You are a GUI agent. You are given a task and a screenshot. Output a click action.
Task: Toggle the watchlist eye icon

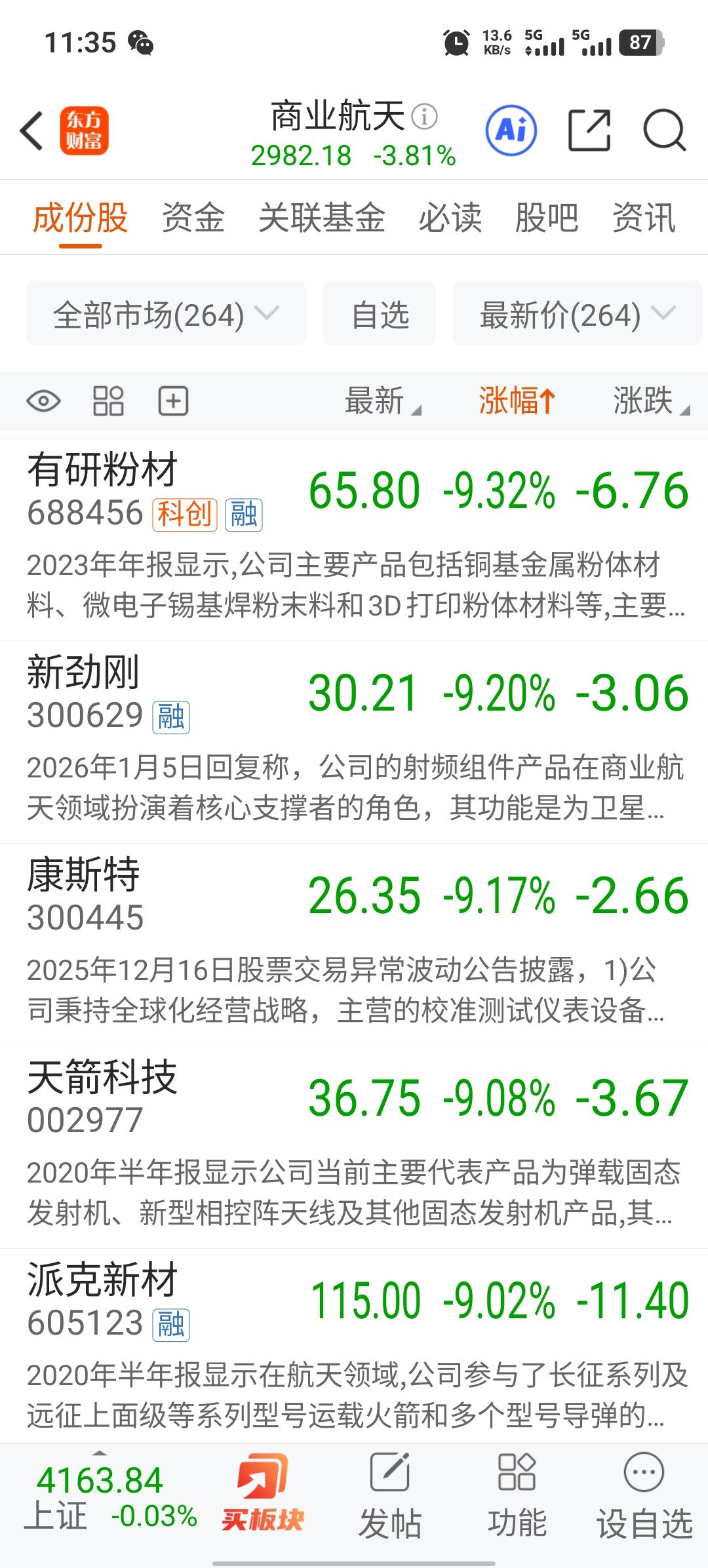43,401
